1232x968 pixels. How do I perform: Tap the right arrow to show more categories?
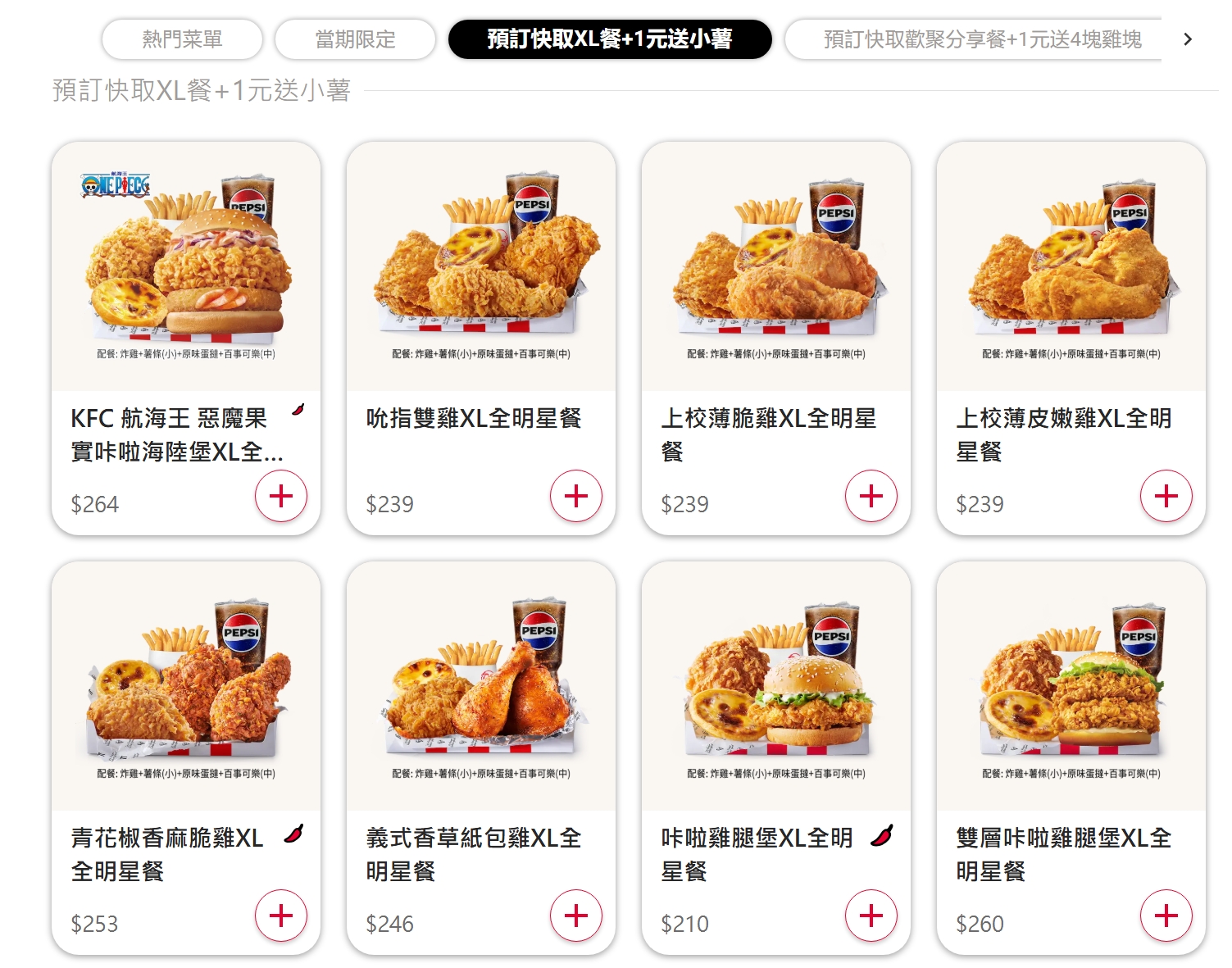tap(1187, 39)
